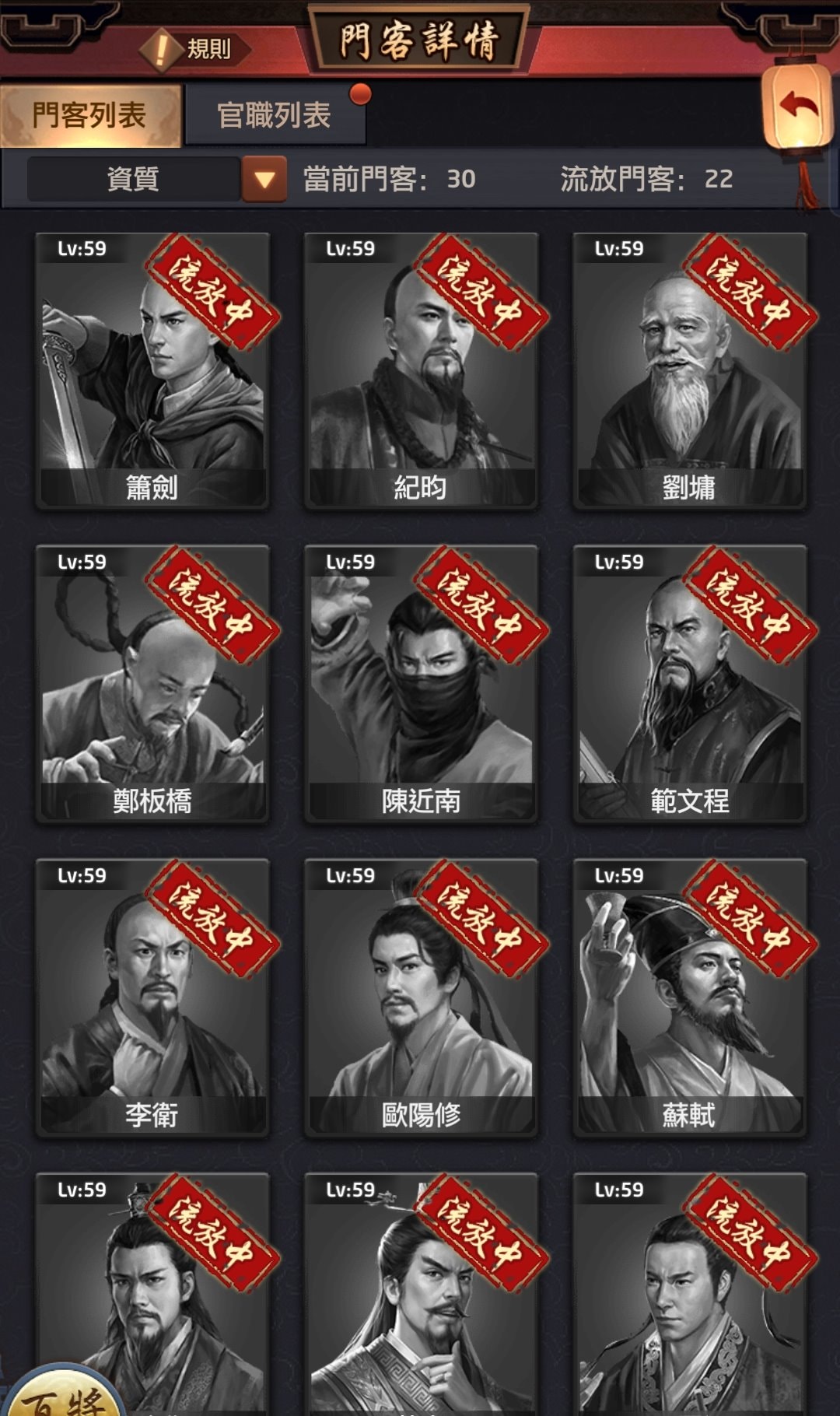This screenshot has width=840, height=1416.
Task: Open 簫劍's retainer card
Action: point(152,371)
